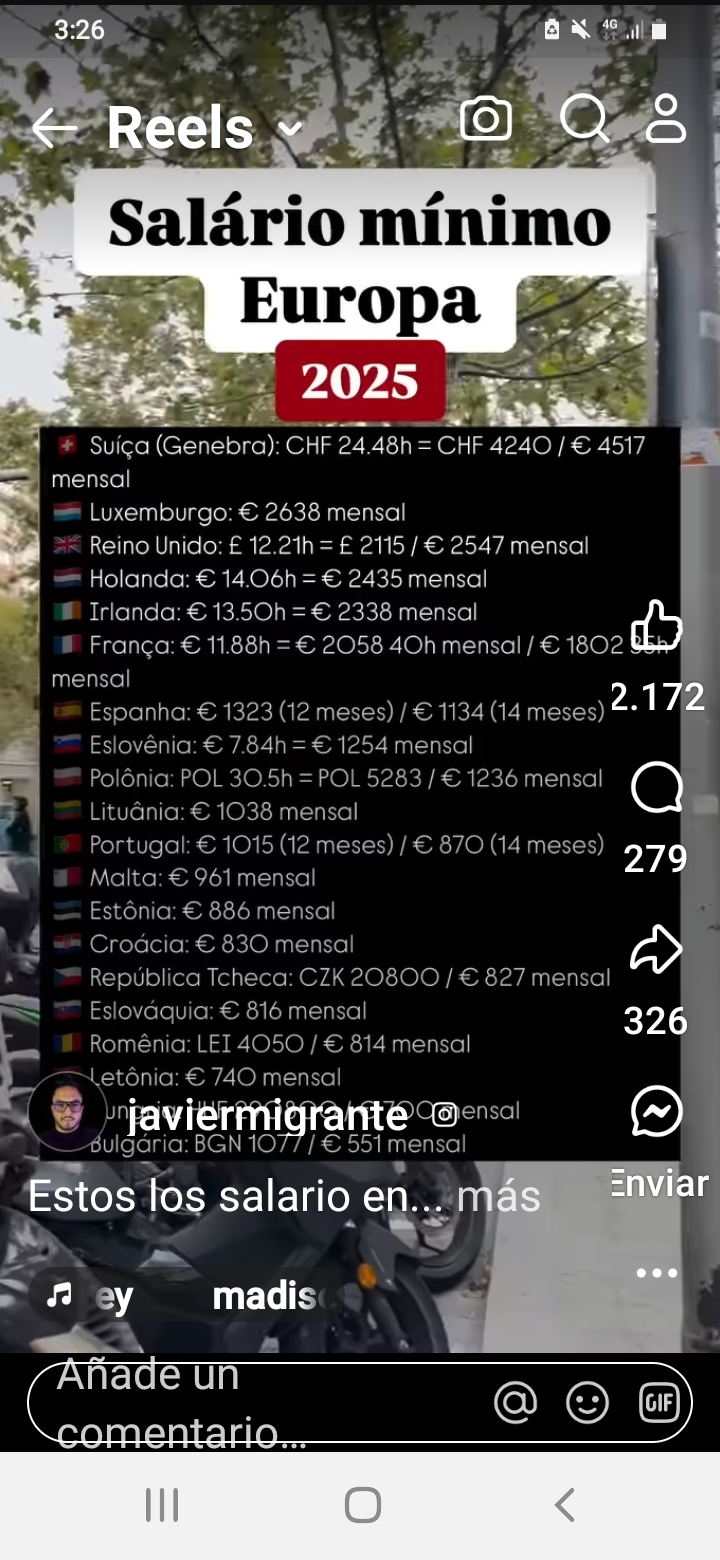Tap the comment field "Añade un comentario"
Viewport: 720px width, 1560px height.
click(250, 1402)
